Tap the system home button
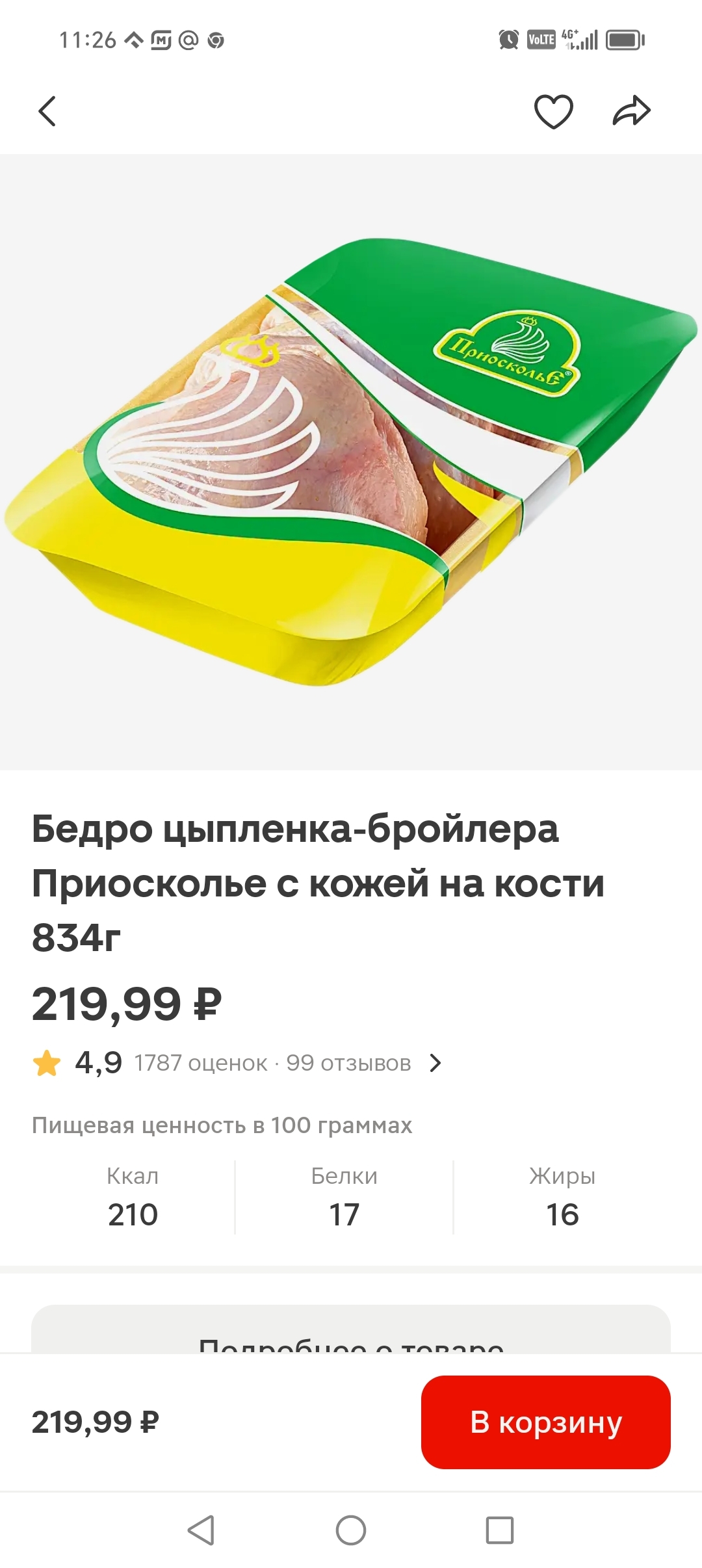 click(x=351, y=1530)
